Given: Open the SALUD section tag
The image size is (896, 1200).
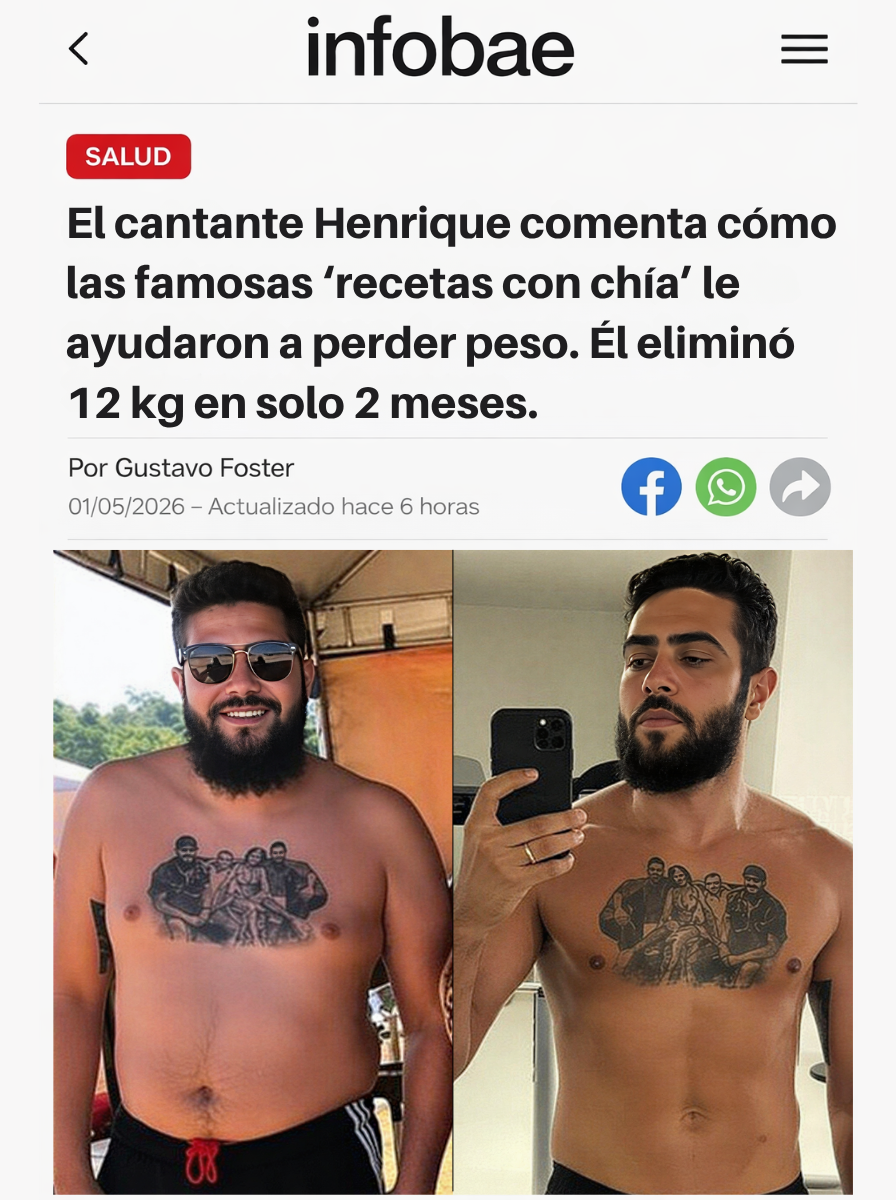Looking at the screenshot, I should coord(128,156).
